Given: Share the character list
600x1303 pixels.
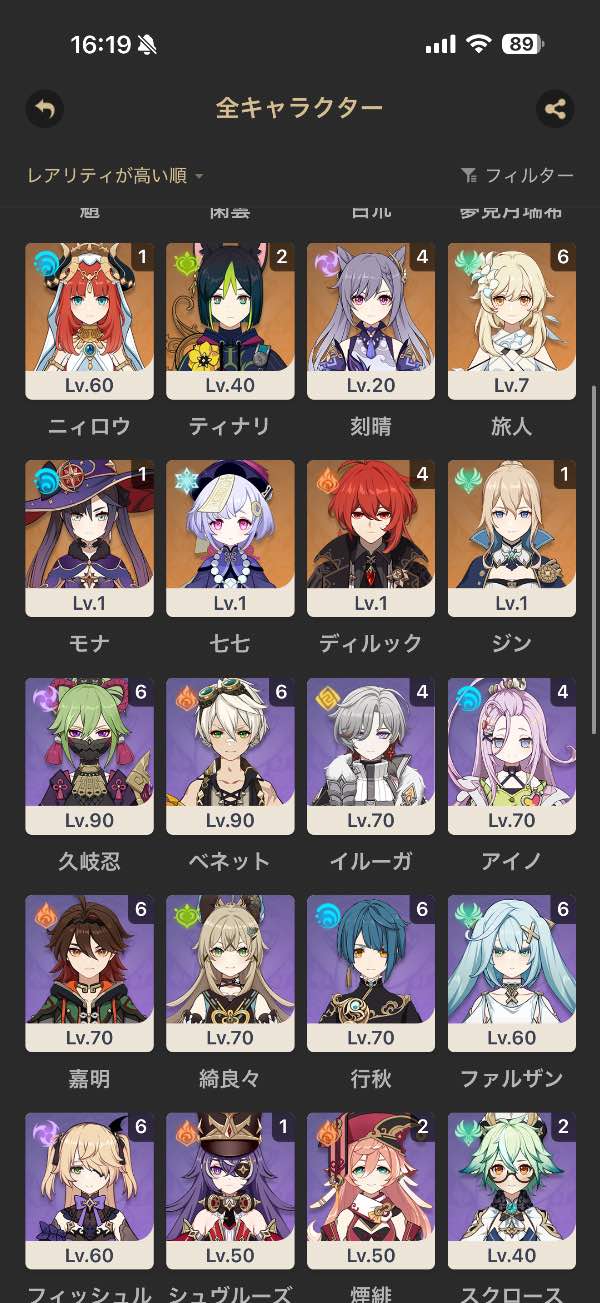Looking at the screenshot, I should (x=555, y=108).
